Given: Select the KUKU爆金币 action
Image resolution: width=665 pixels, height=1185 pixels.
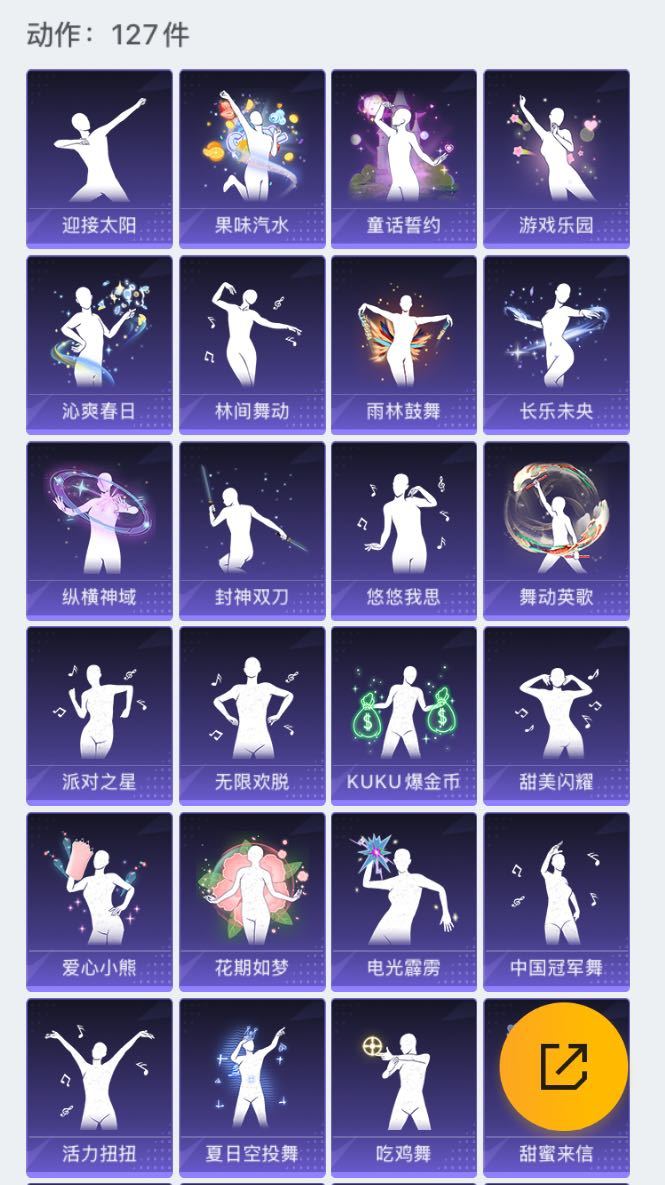Looking at the screenshot, I should 404,716.
